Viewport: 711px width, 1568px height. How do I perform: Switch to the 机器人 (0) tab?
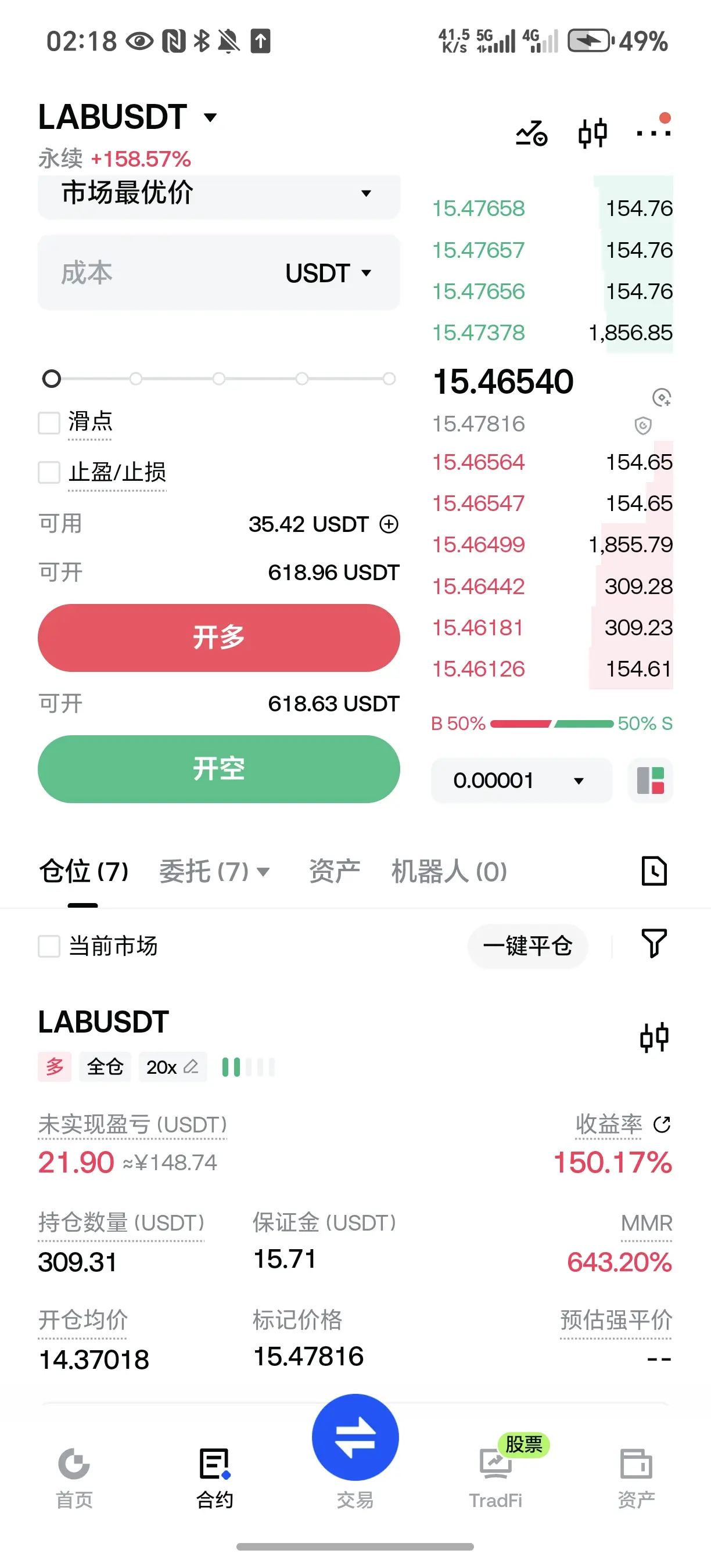(449, 871)
